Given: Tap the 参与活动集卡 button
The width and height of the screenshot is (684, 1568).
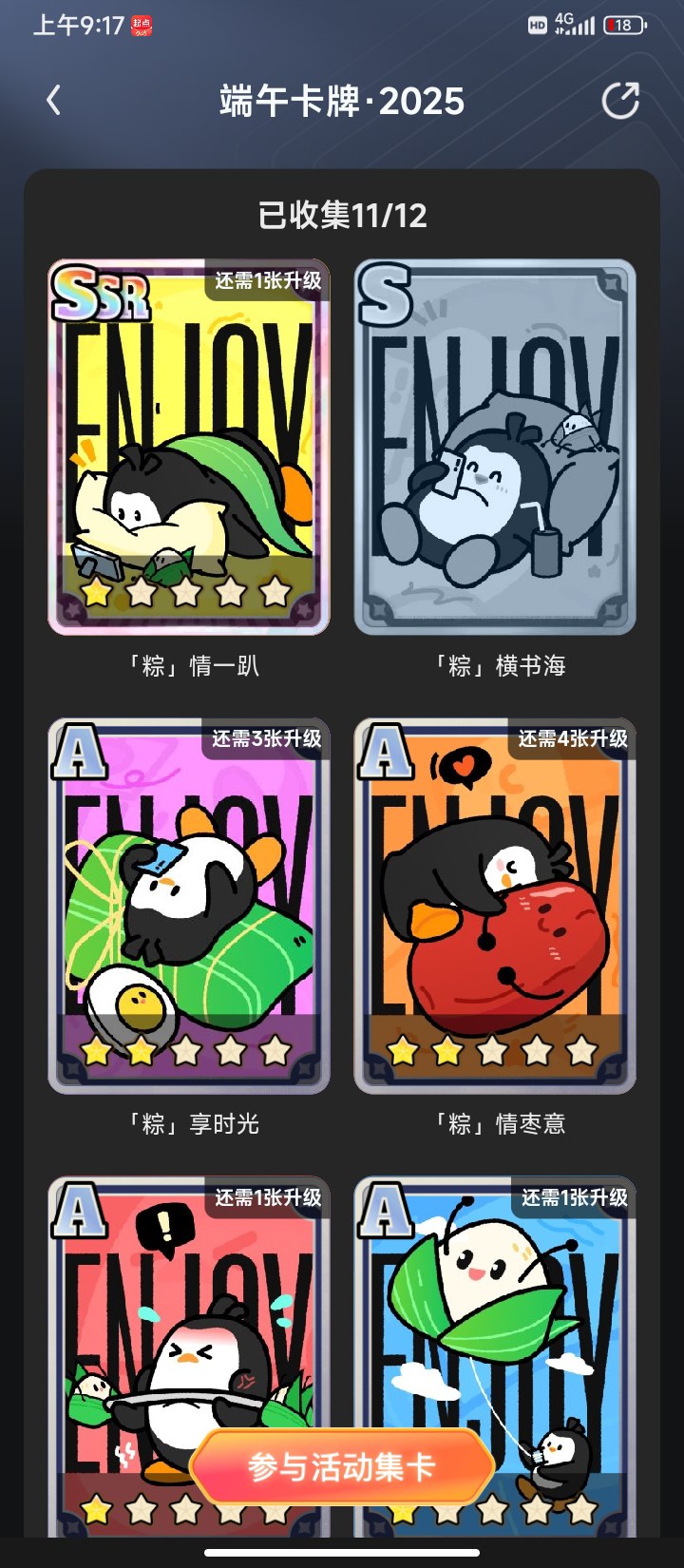Looking at the screenshot, I should point(342,1466).
